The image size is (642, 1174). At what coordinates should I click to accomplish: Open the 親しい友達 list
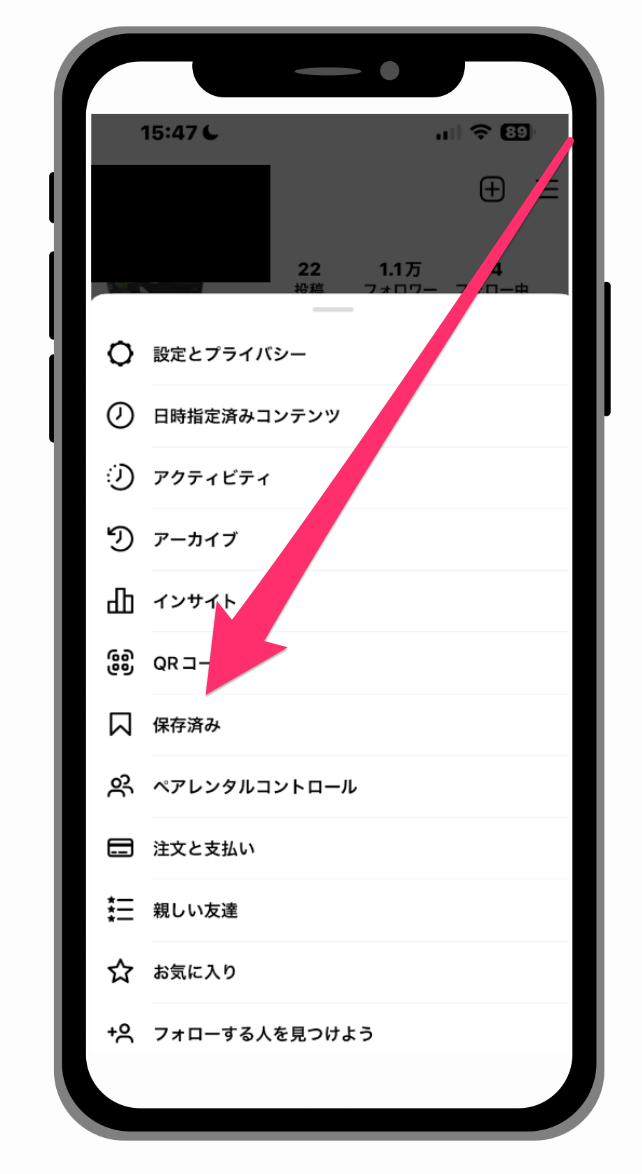[195, 910]
